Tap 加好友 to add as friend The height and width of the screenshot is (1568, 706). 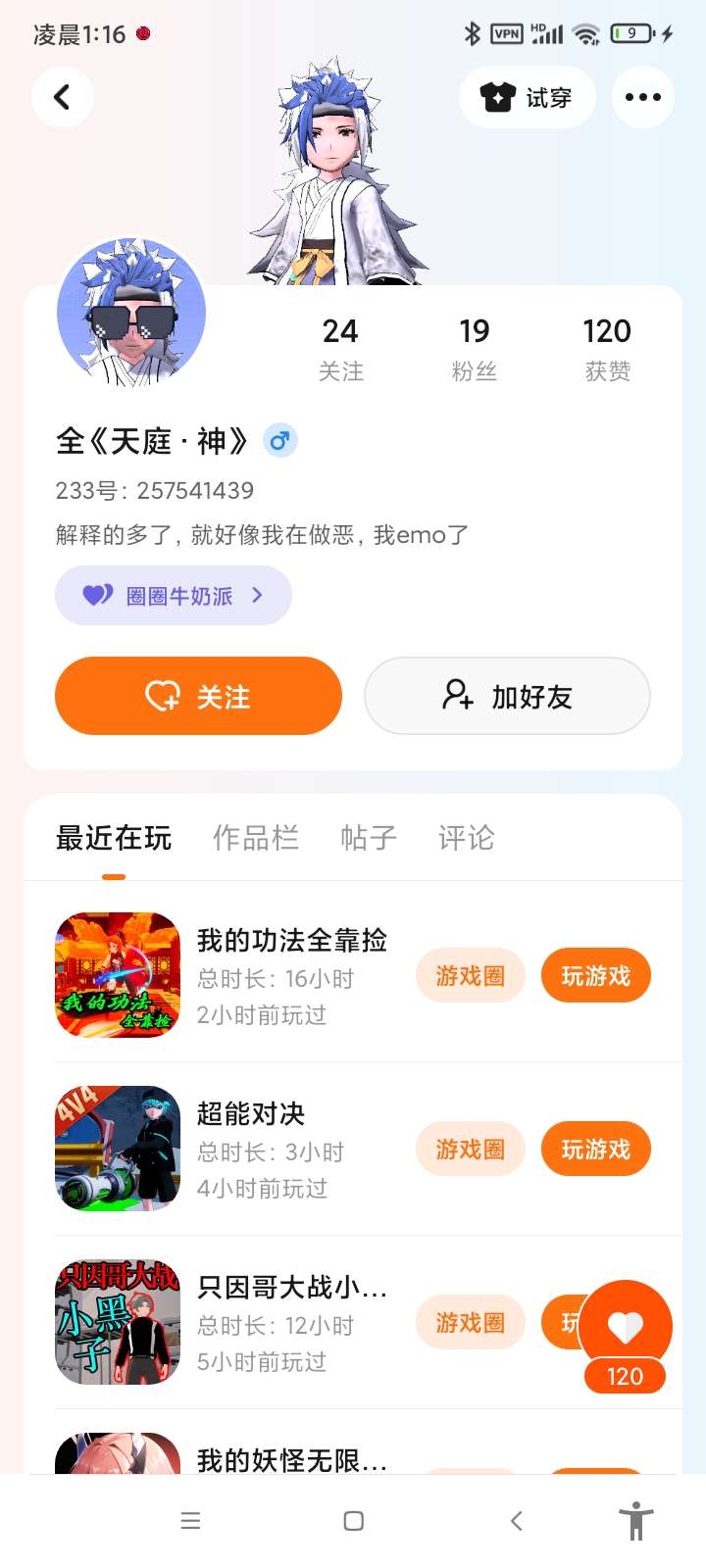pyautogui.click(x=507, y=696)
